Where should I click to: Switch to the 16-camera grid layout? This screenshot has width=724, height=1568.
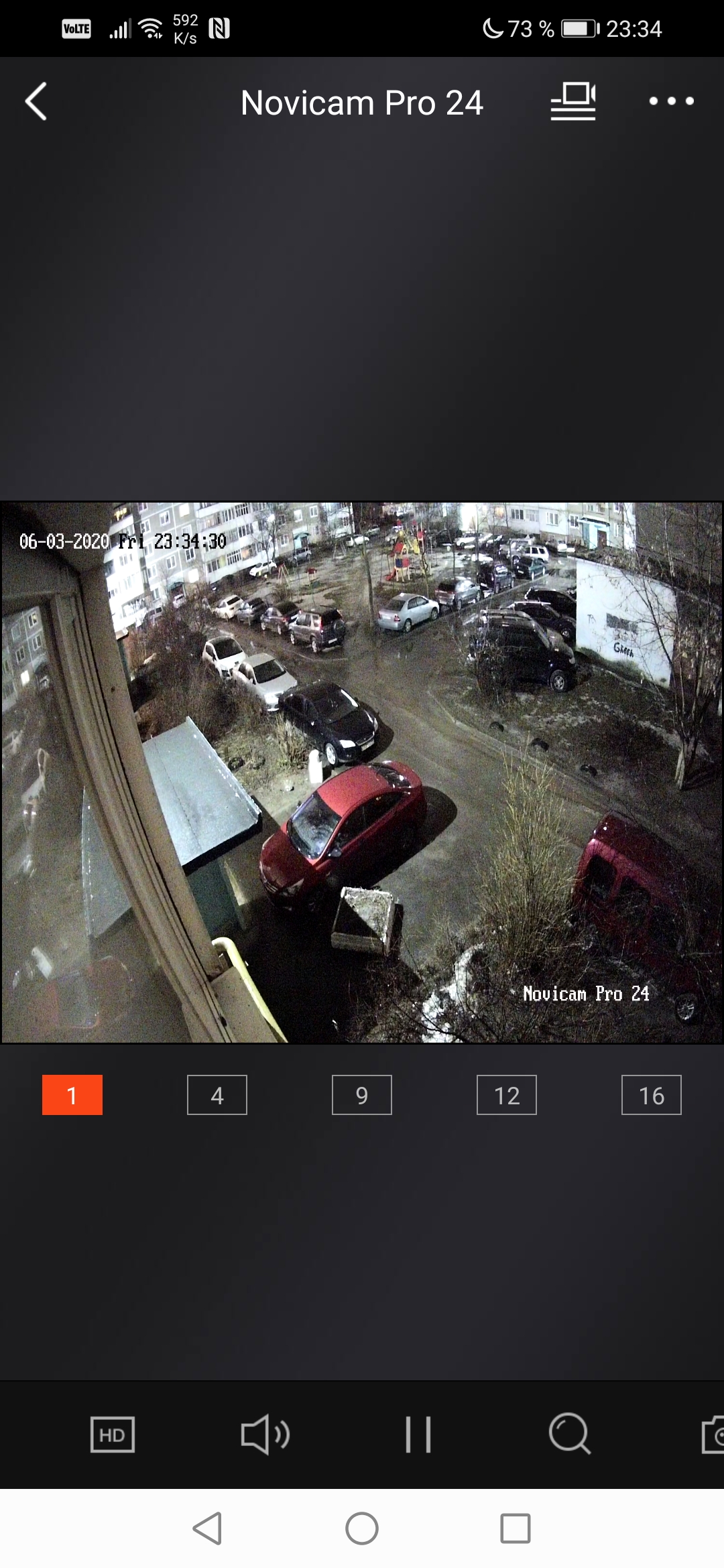[x=652, y=1095]
